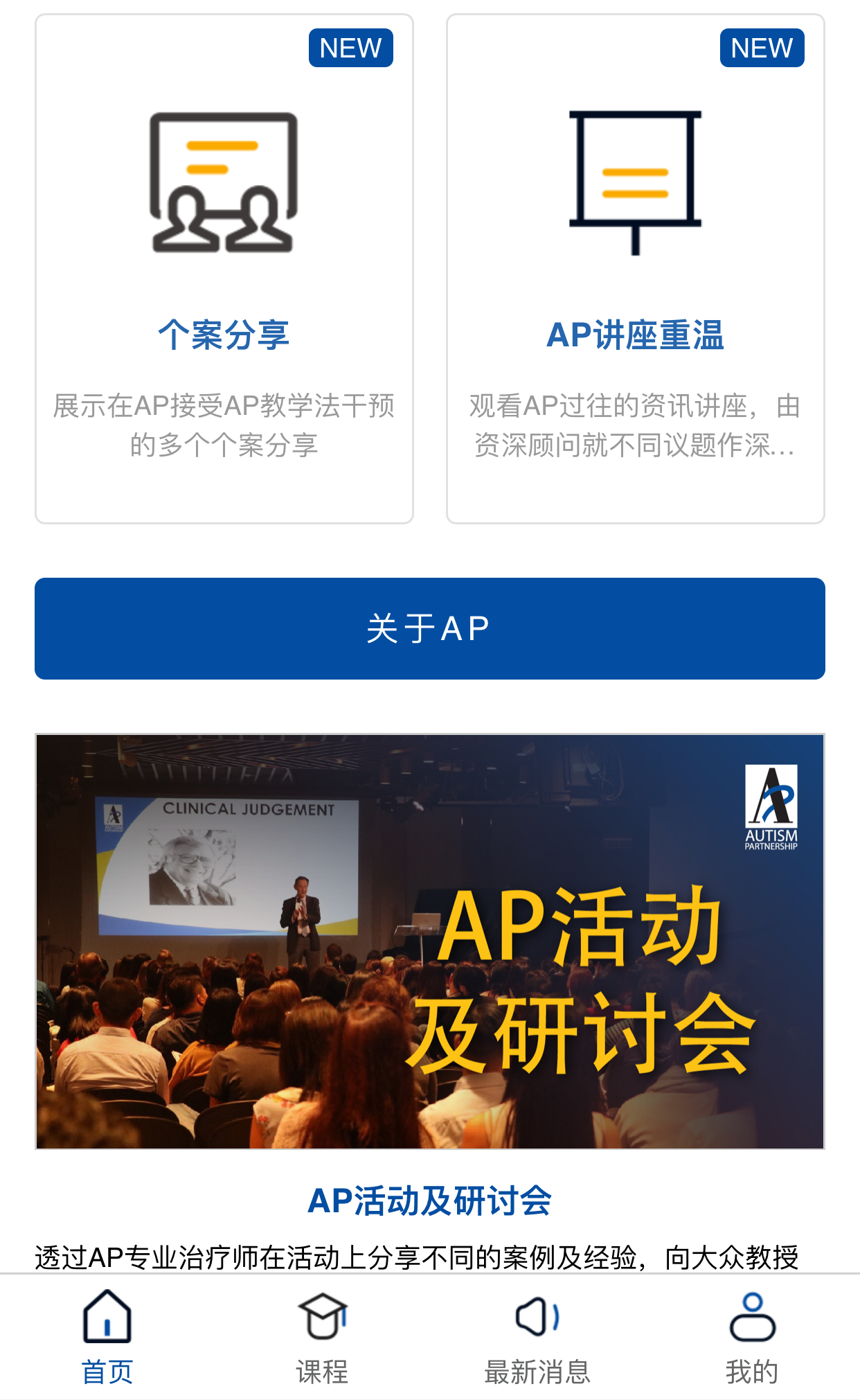860x1400 pixels.
Task: Open the 个案分享 card
Action: click(224, 270)
